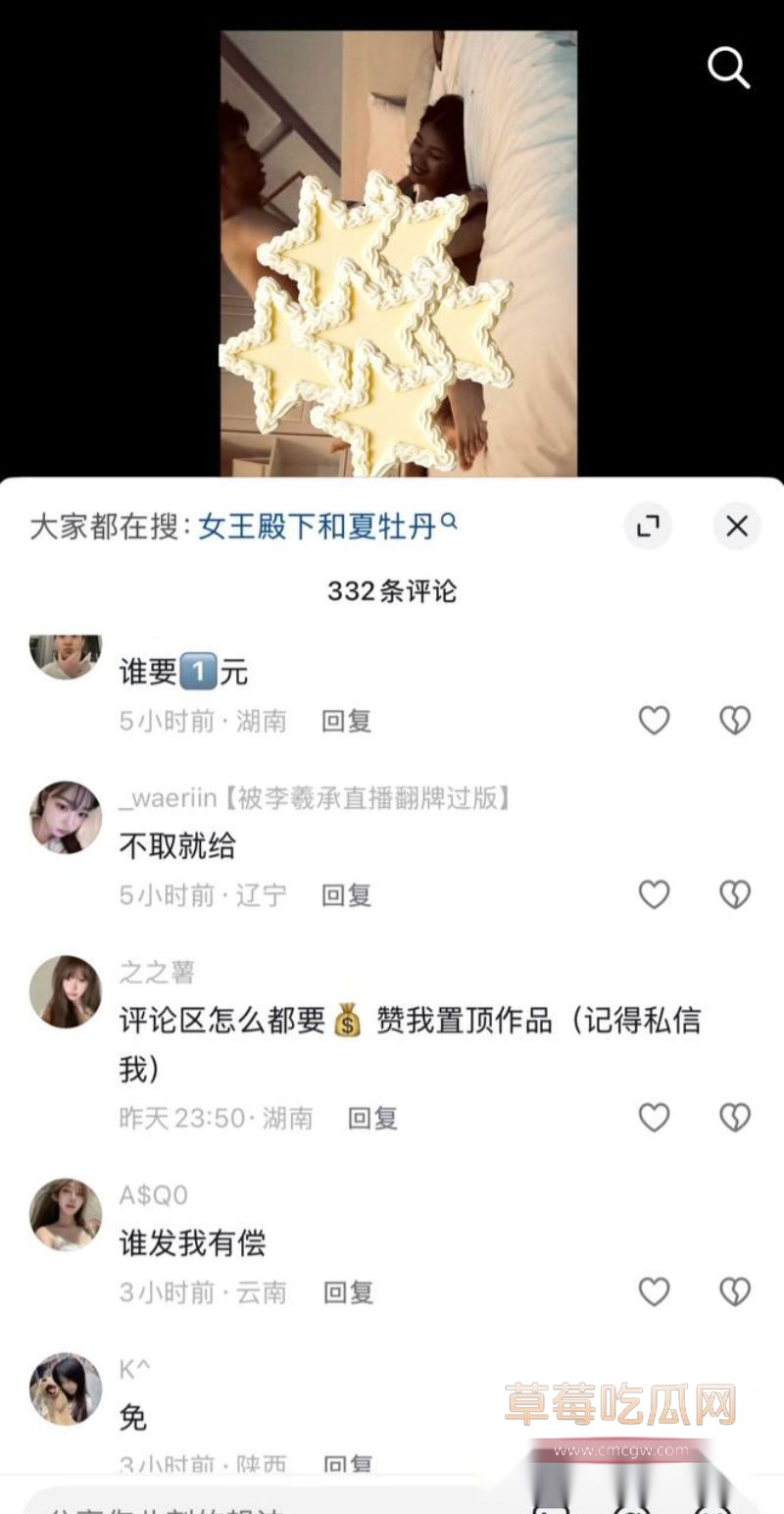Tap the expand comments panel icon
Screen dimensions: 784x1514
[x=648, y=527]
